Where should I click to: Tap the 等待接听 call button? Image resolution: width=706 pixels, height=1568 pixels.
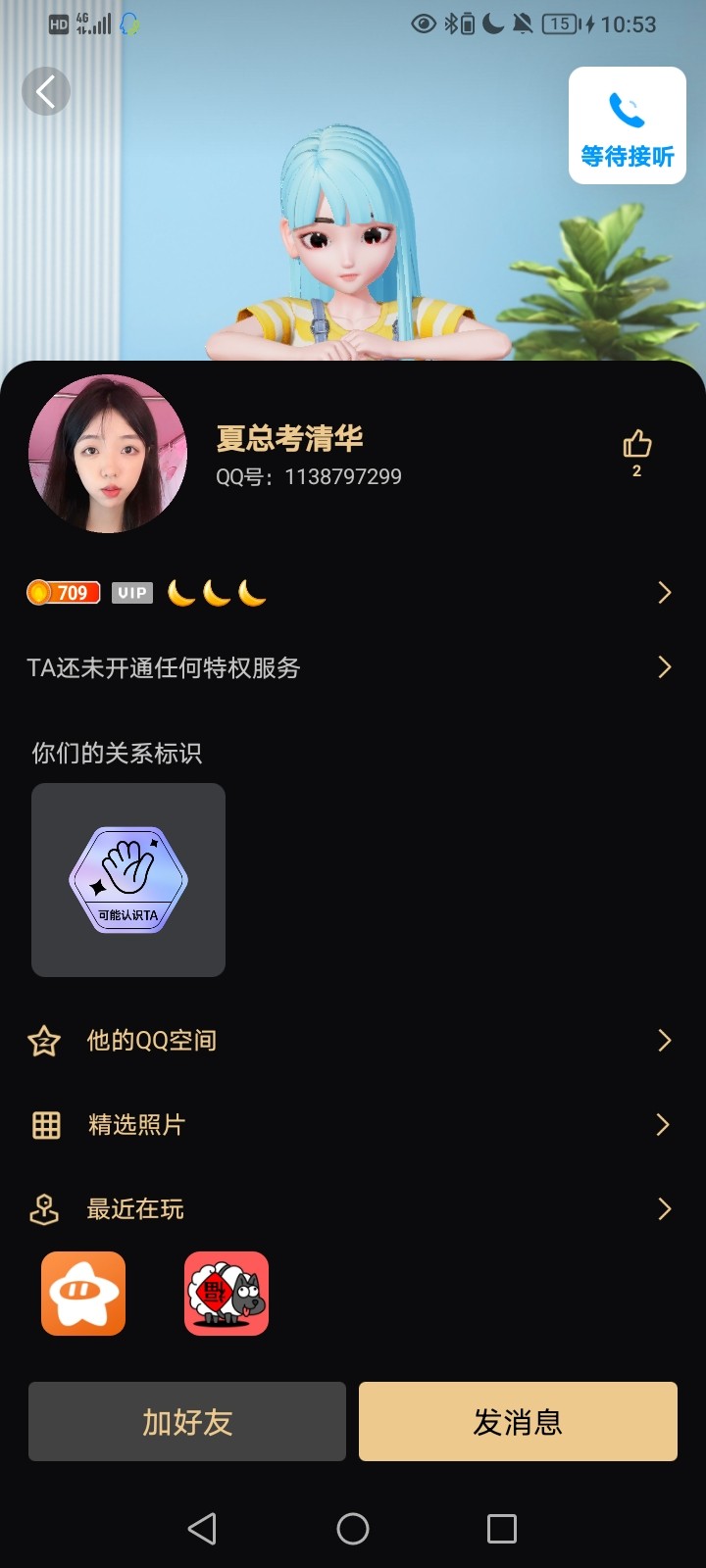[627, 125]
